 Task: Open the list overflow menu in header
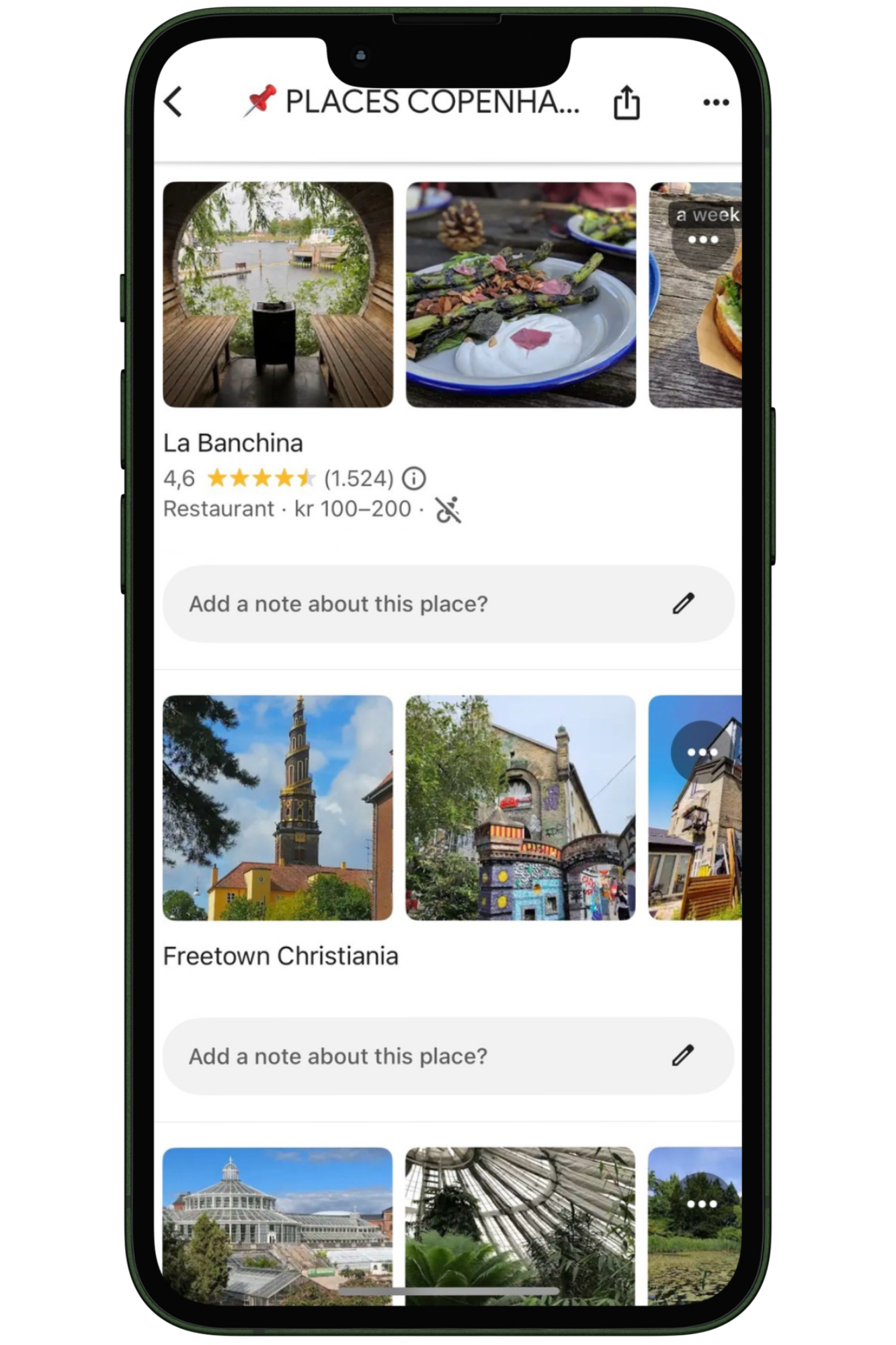pos(715,102)
